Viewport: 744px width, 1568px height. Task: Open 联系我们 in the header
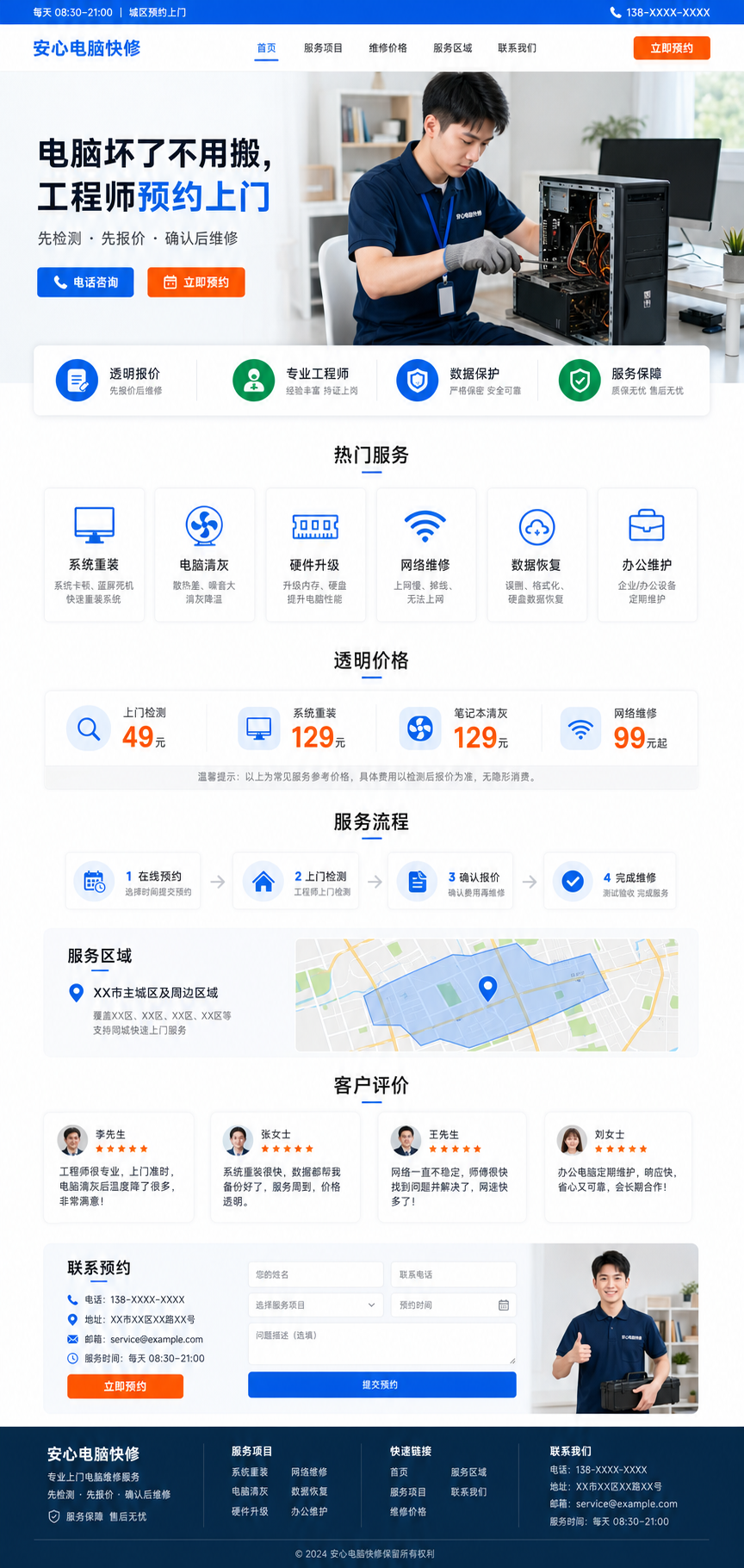coord(517,48)
